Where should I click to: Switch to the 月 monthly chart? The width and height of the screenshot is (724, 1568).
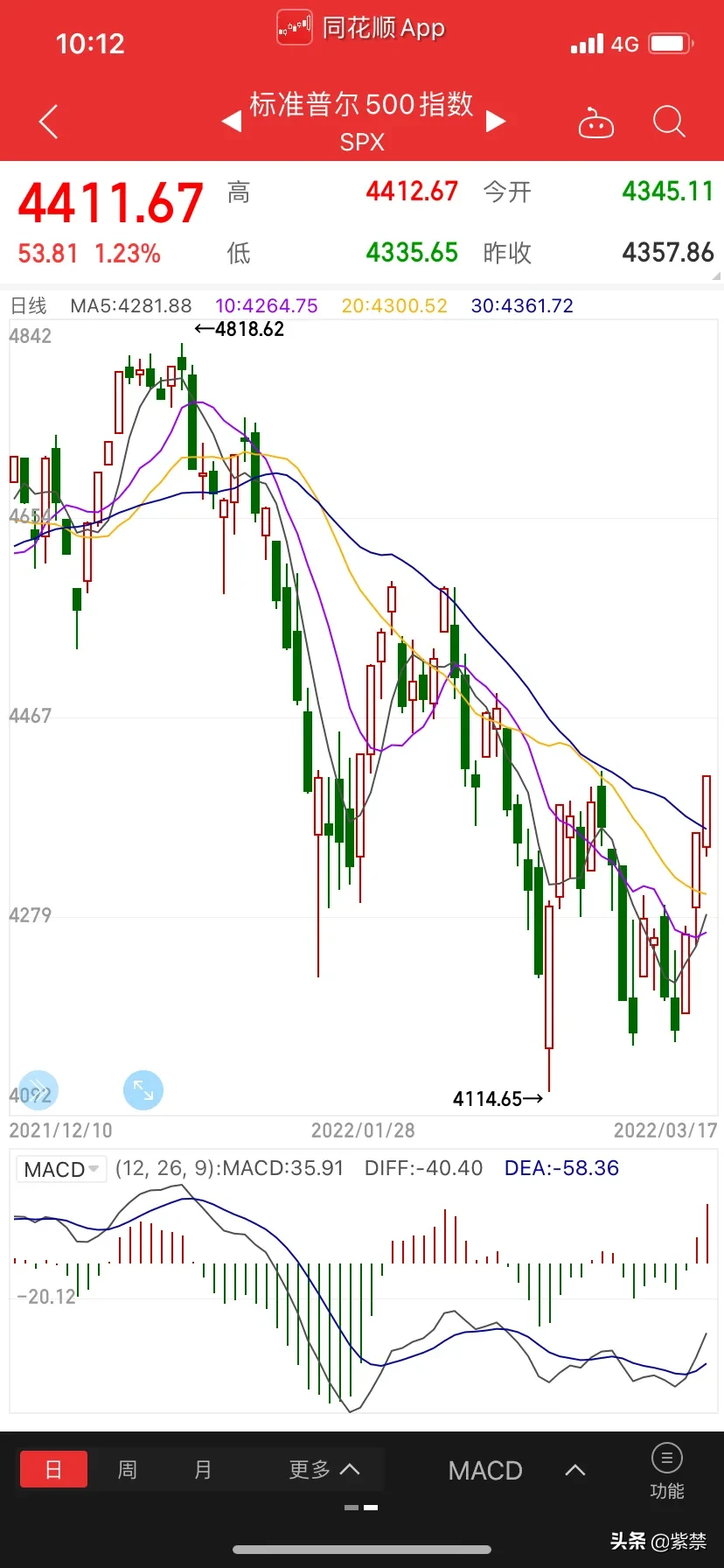(203, 1469)
